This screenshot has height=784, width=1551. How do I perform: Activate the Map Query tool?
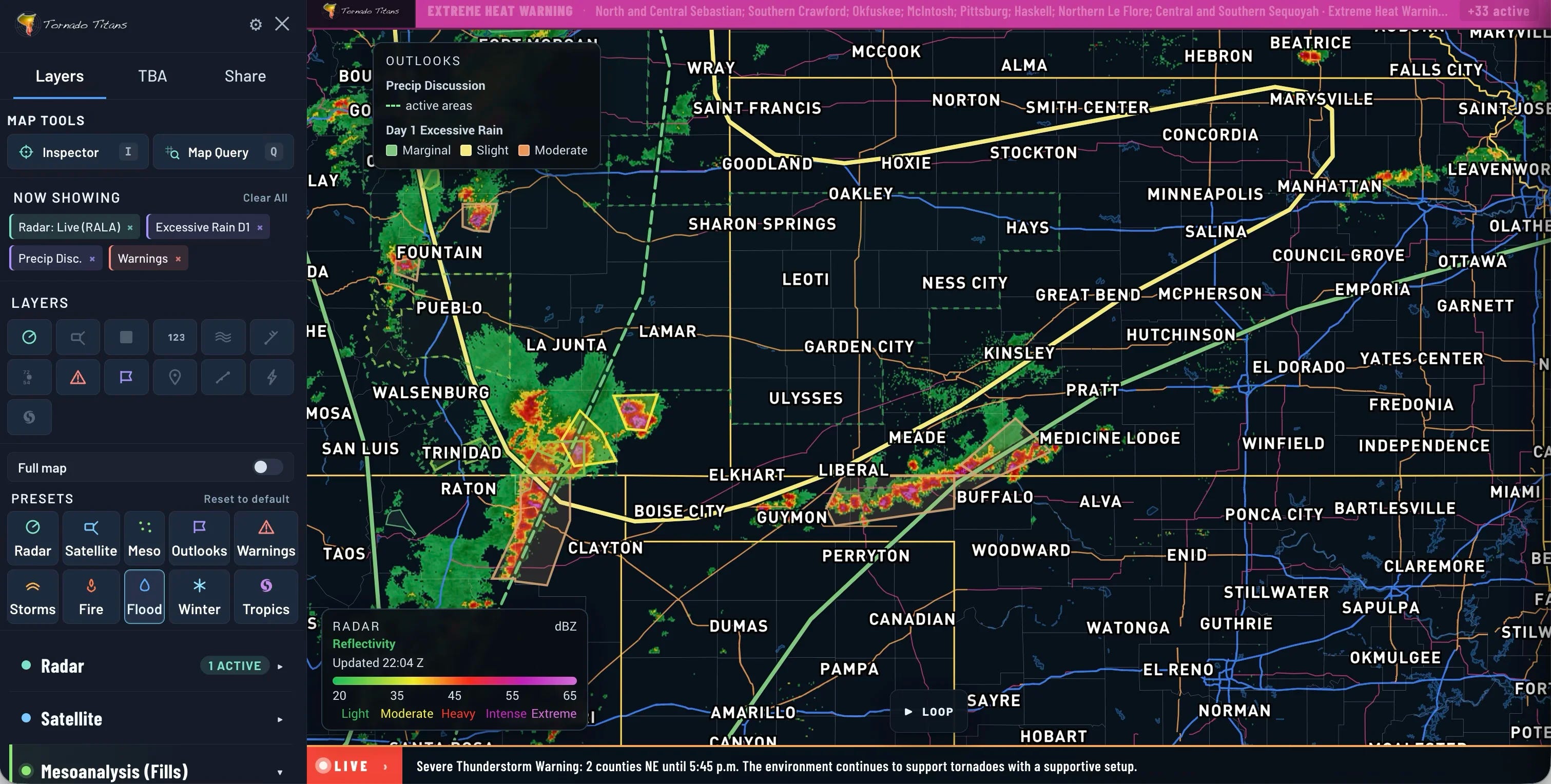point(223,152)
